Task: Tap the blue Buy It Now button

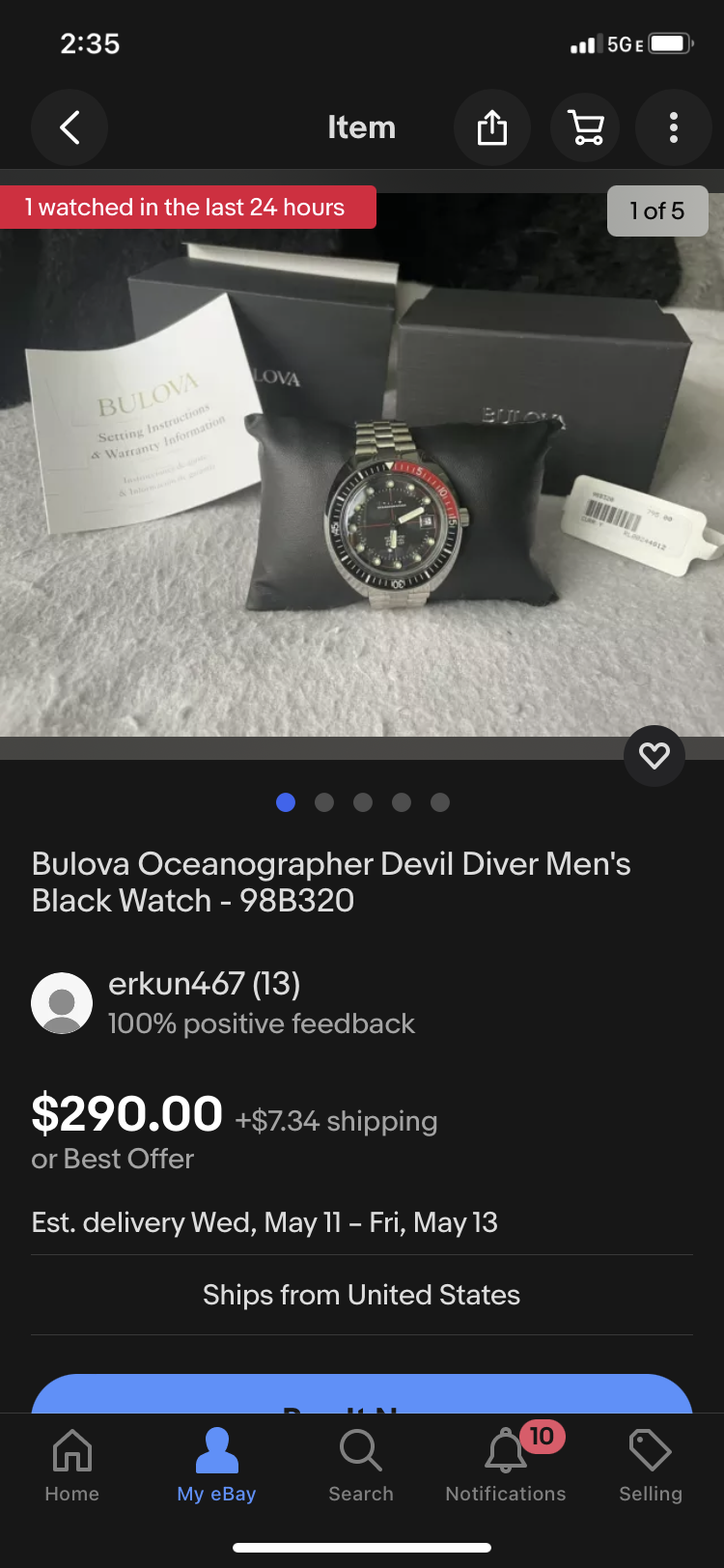Action: (362, 1395)
